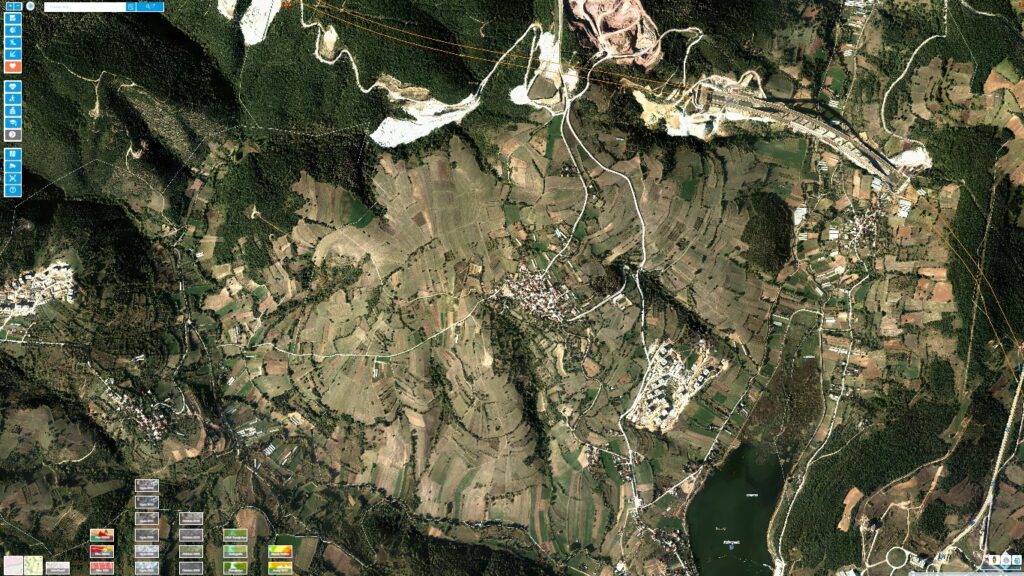Tap the power-symbol button in the toolbar

tap(13, 190)
